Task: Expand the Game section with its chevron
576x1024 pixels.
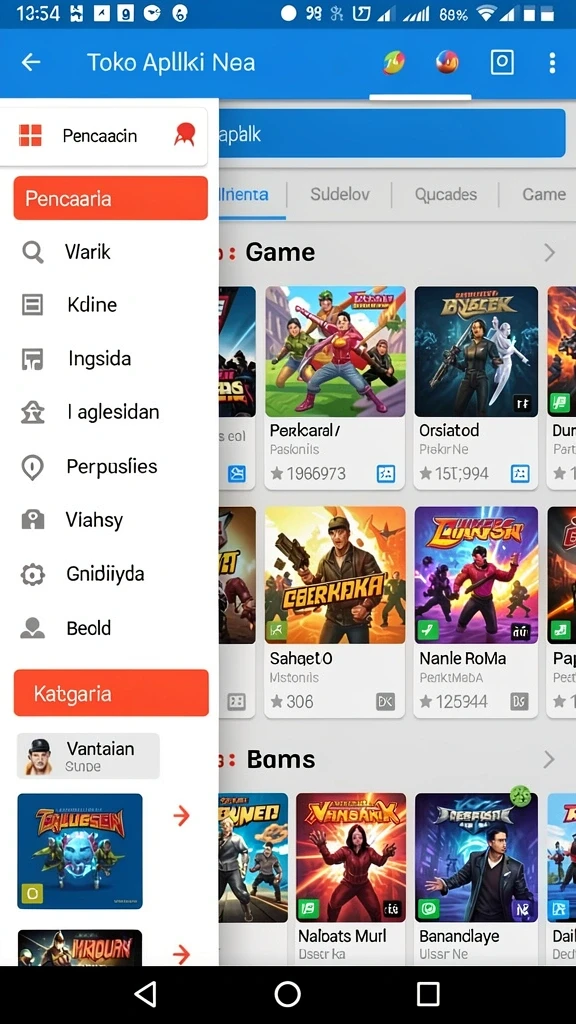Action: (x=549, y=253)
